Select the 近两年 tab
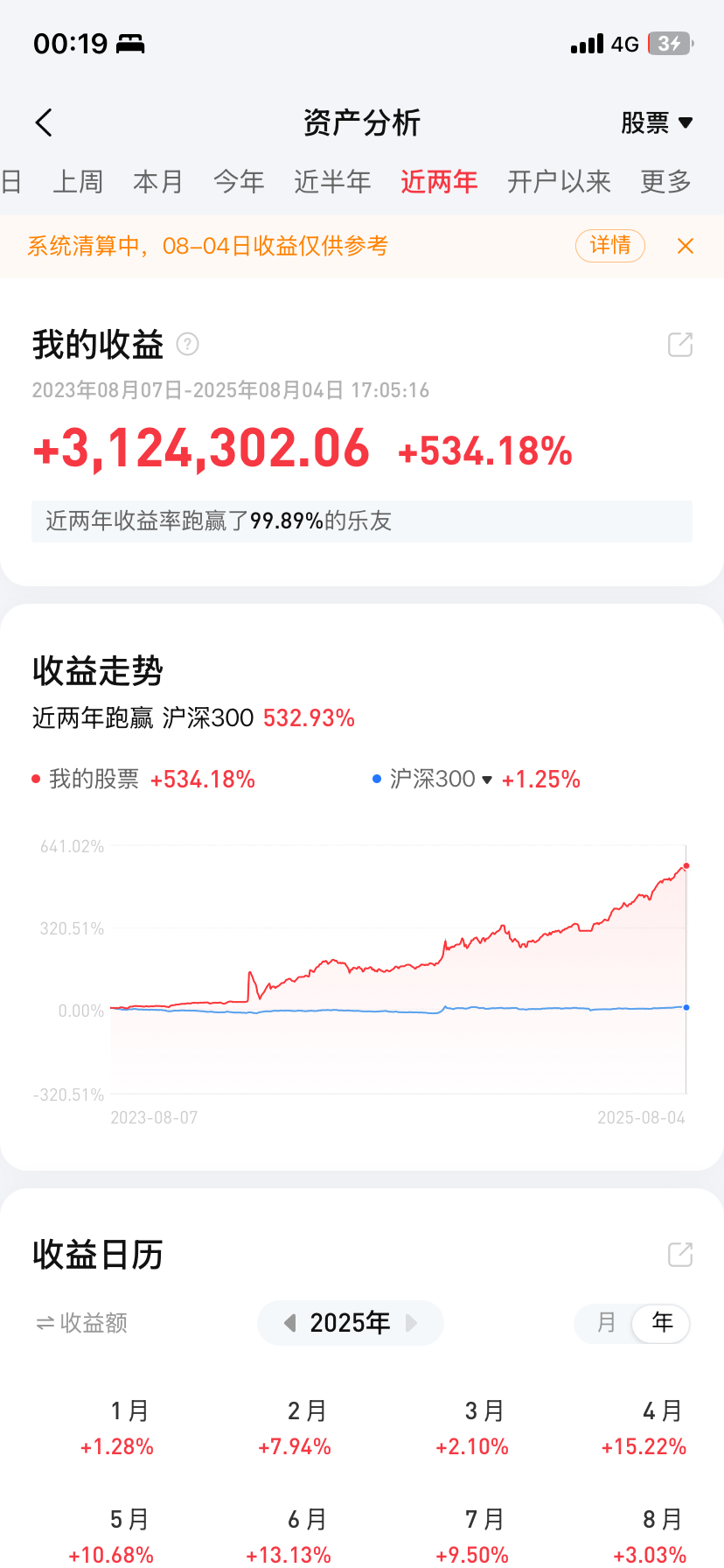The height and width of the screenshot is (1568, 724). 439,182
